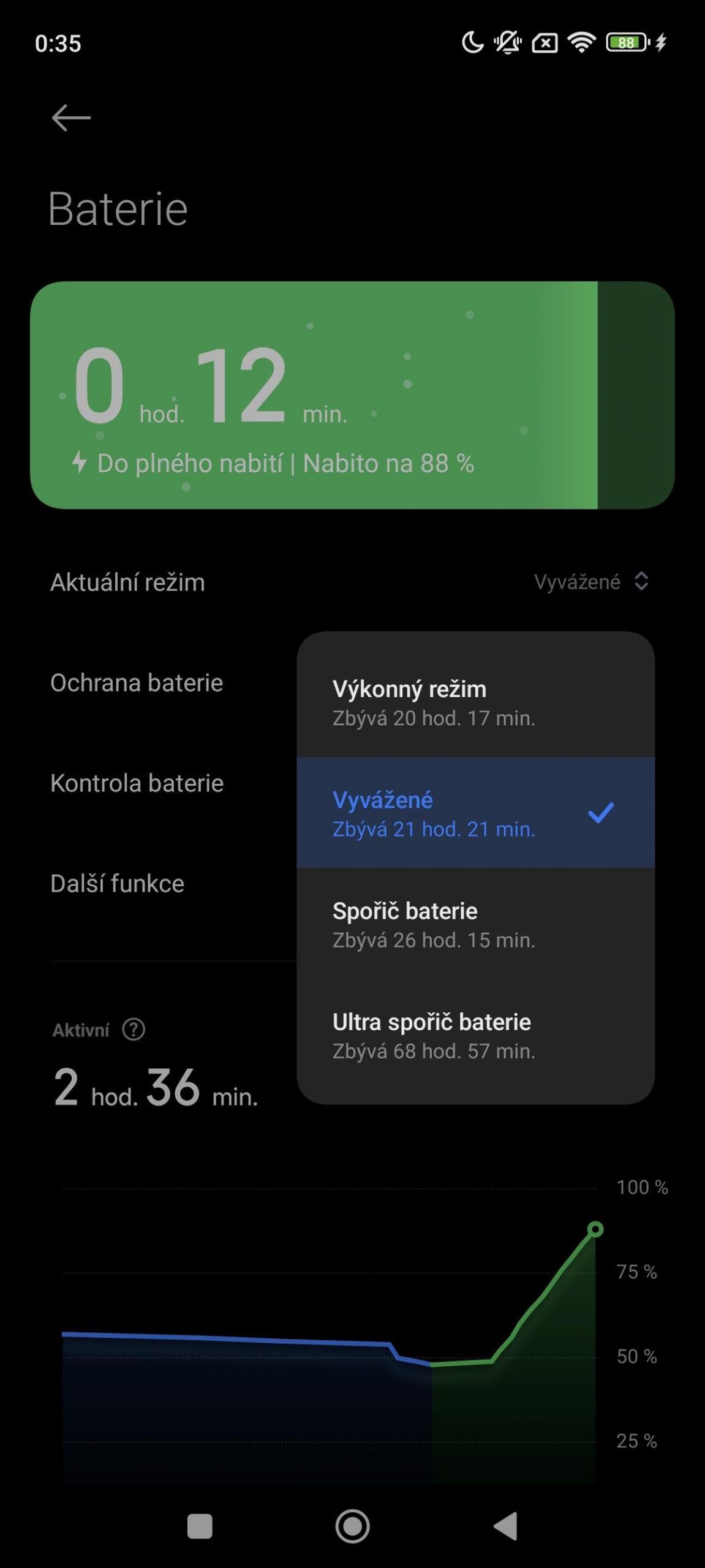Enable Ultra spořič baterie mode

click(x=475, y=1035)
